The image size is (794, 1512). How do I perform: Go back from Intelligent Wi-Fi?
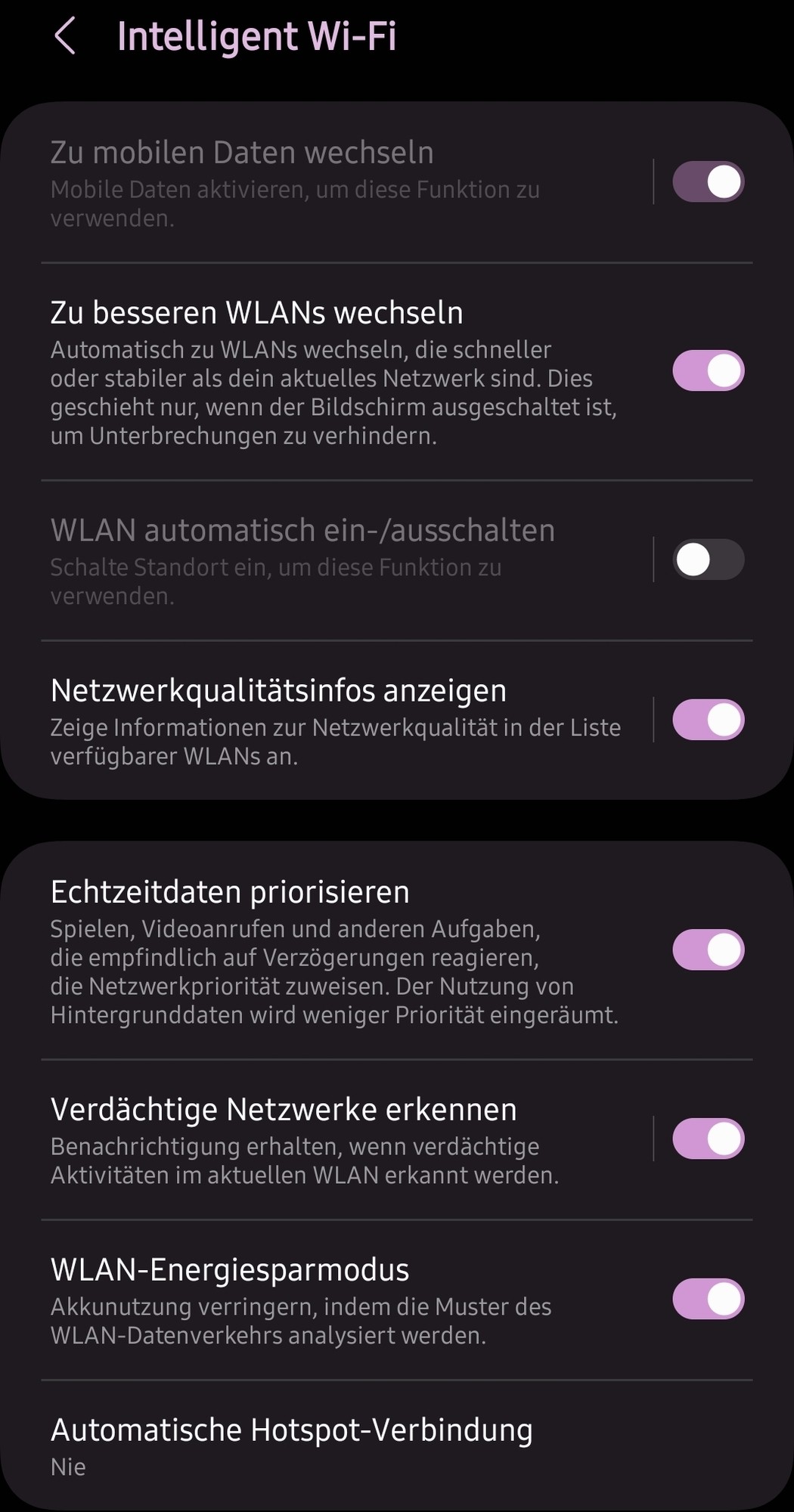[66, 36]
